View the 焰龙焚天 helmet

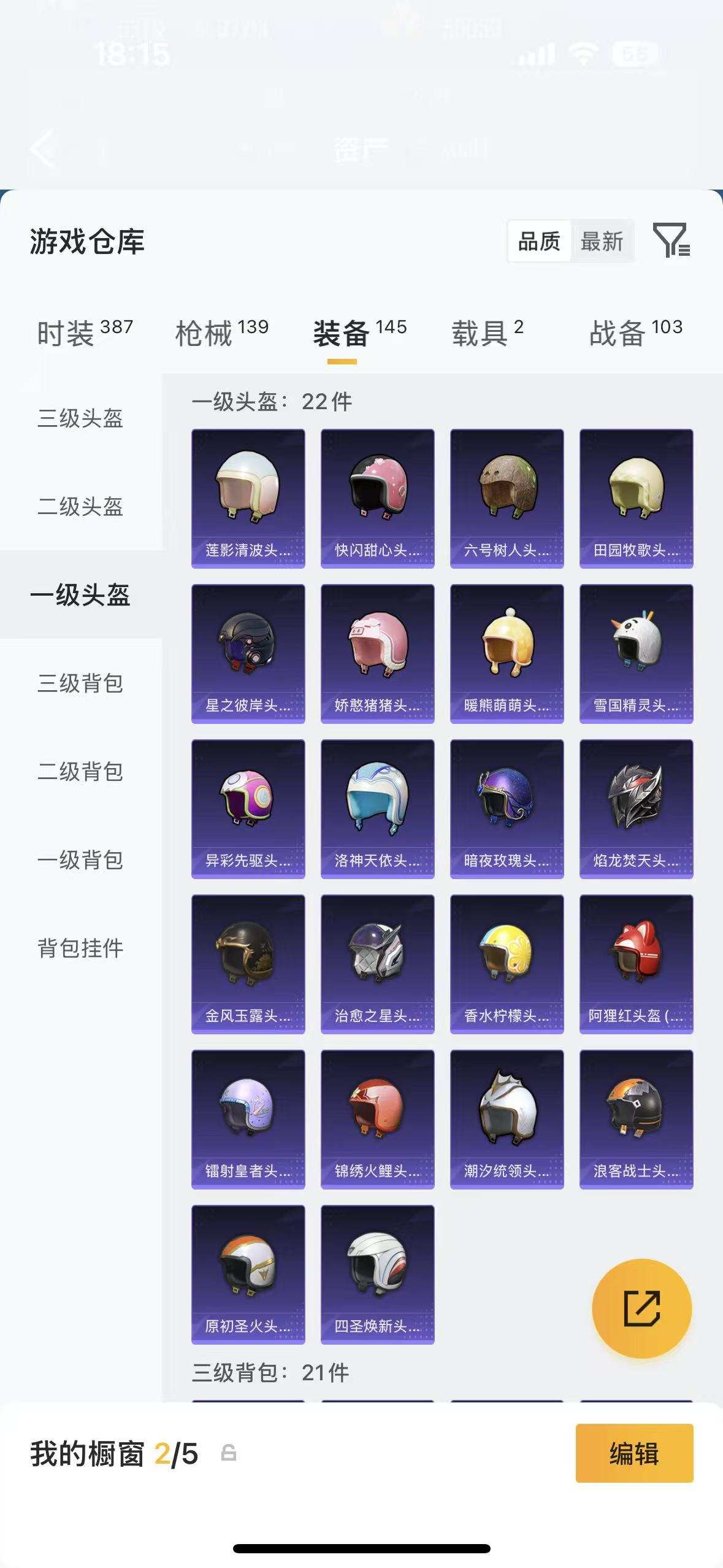[x=635, y=810]
